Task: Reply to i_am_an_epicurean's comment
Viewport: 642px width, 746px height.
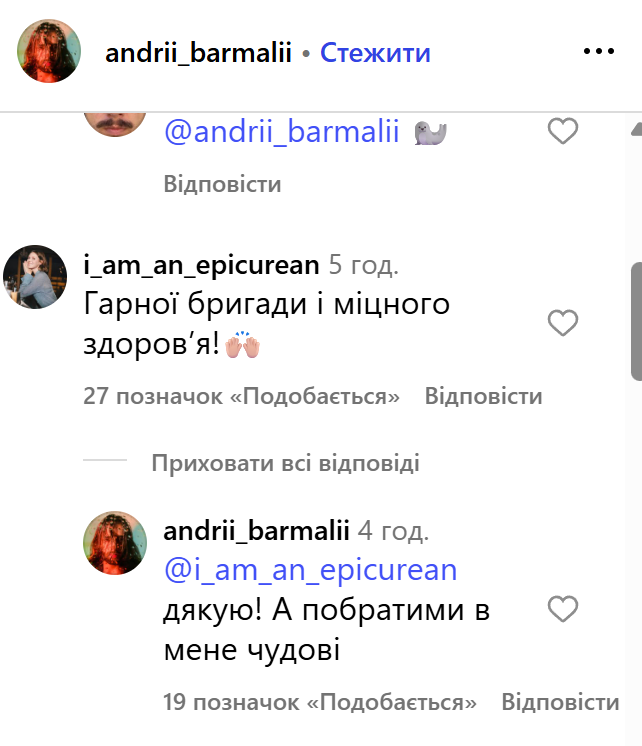Action: (x=483, y=396)
